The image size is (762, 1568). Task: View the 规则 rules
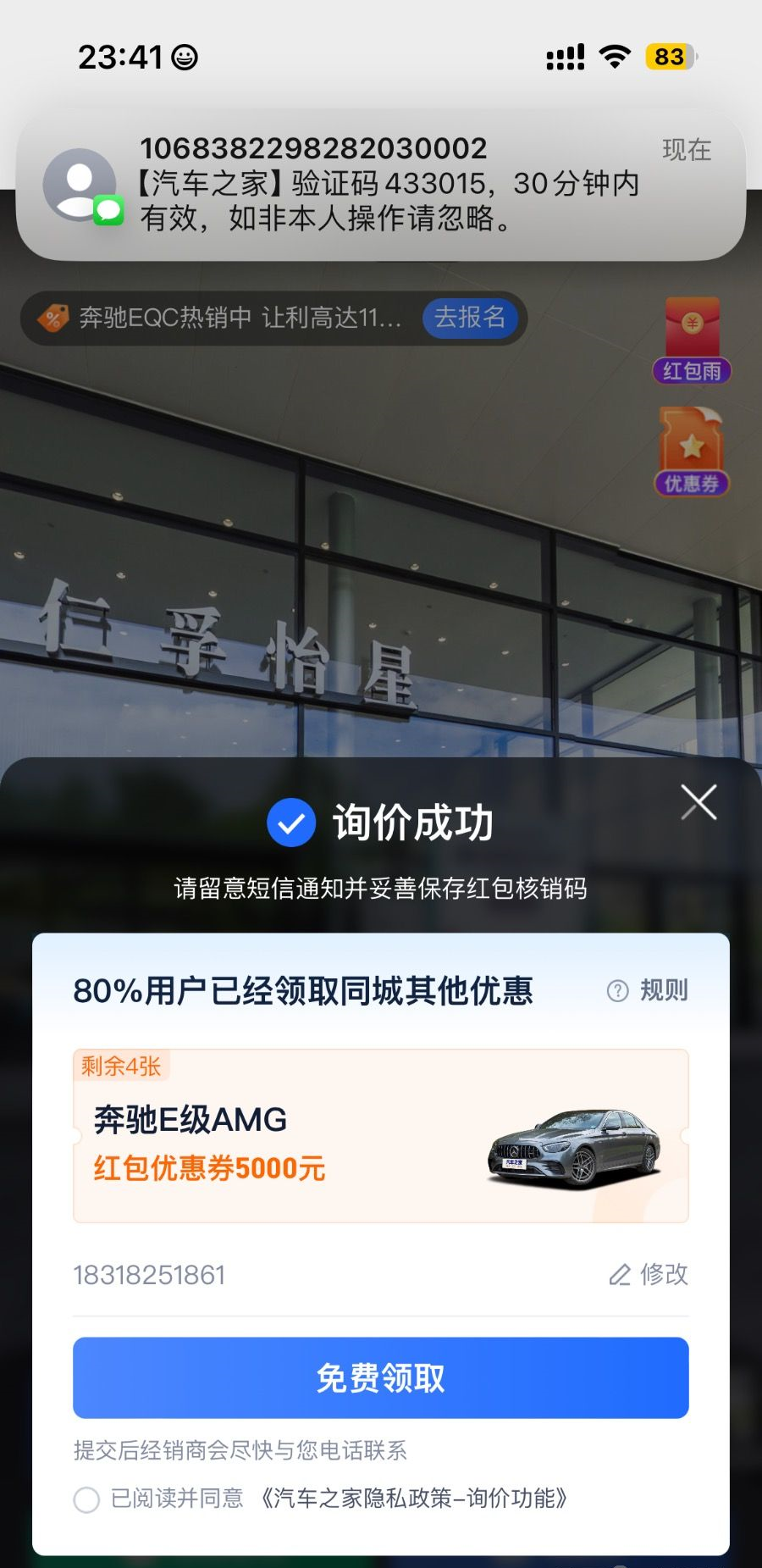pyautogui.click(x=649, y=990)
